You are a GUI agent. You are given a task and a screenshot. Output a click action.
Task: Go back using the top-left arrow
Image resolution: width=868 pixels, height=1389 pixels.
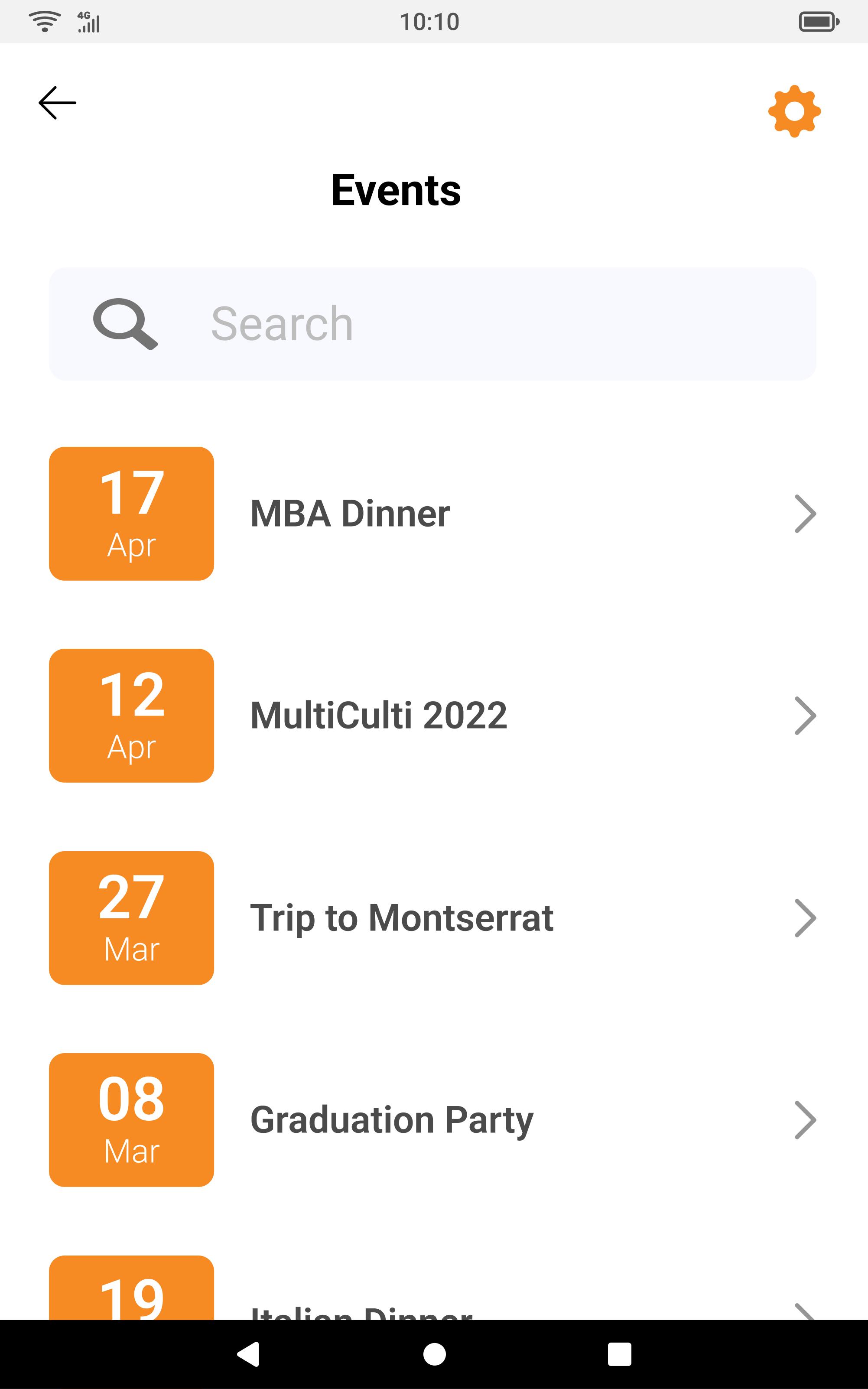click(x=57, y=103)
